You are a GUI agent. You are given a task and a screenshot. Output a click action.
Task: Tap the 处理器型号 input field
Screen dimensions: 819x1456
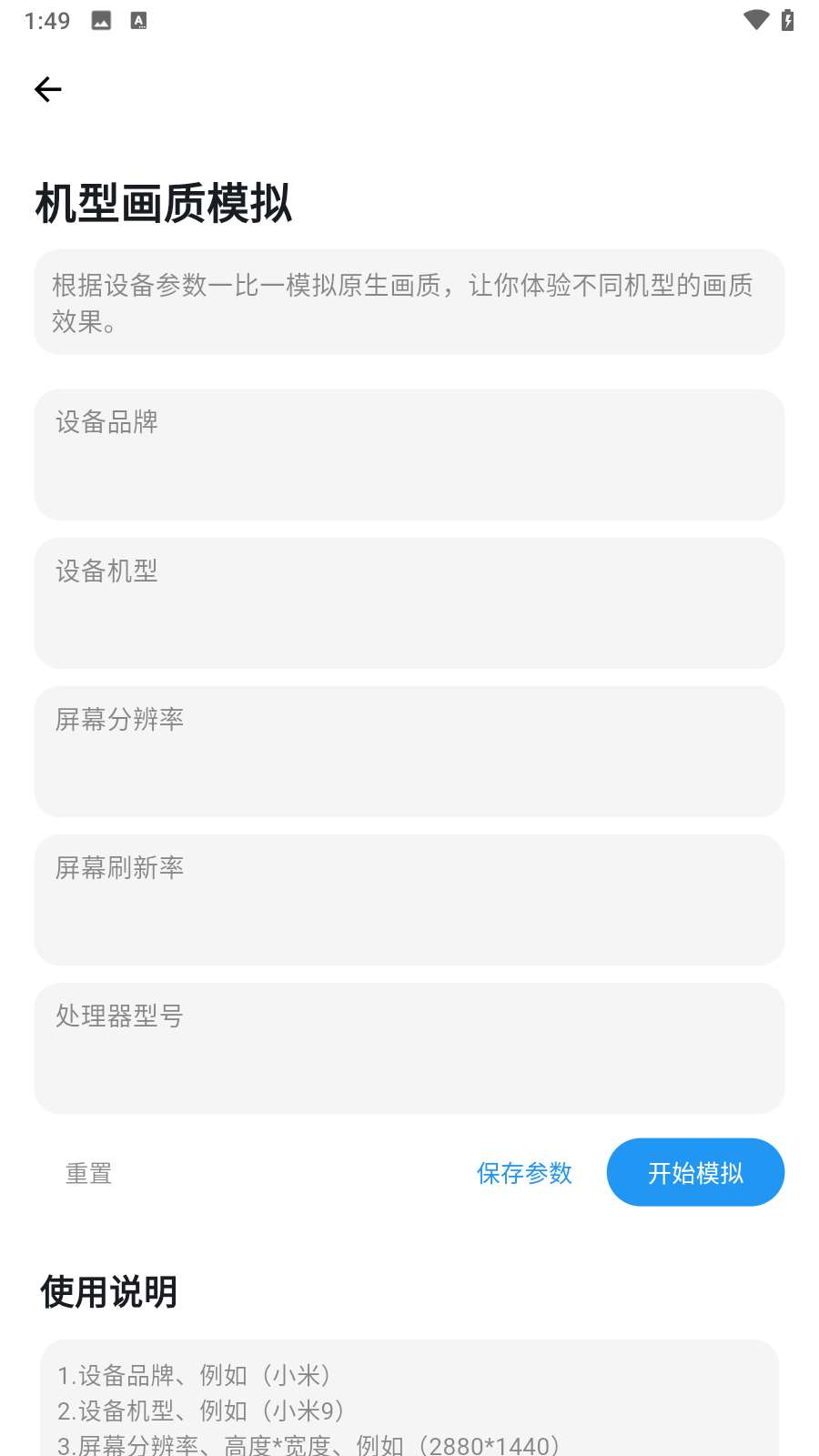click(409, 1048)
